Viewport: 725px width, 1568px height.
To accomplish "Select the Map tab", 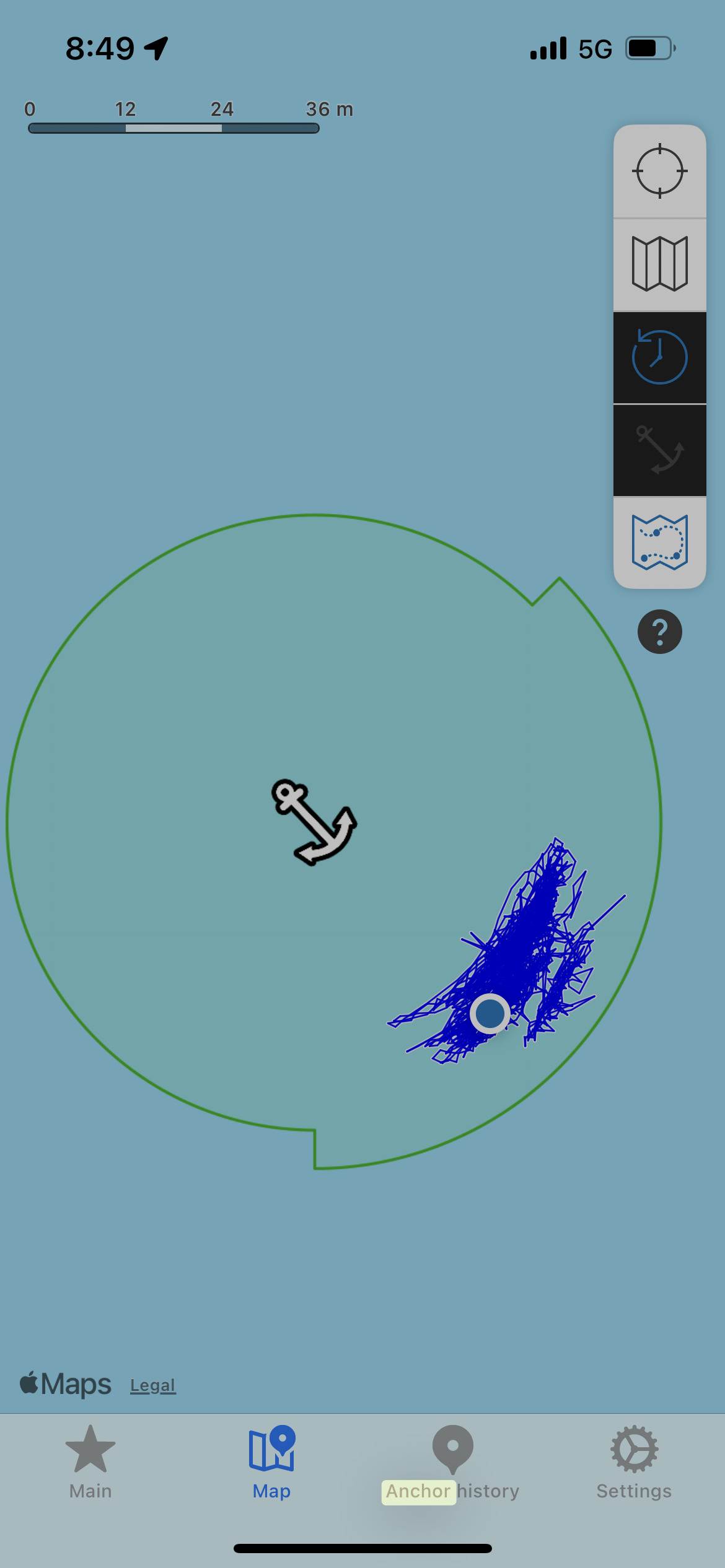I will [x=271, y=1461].
